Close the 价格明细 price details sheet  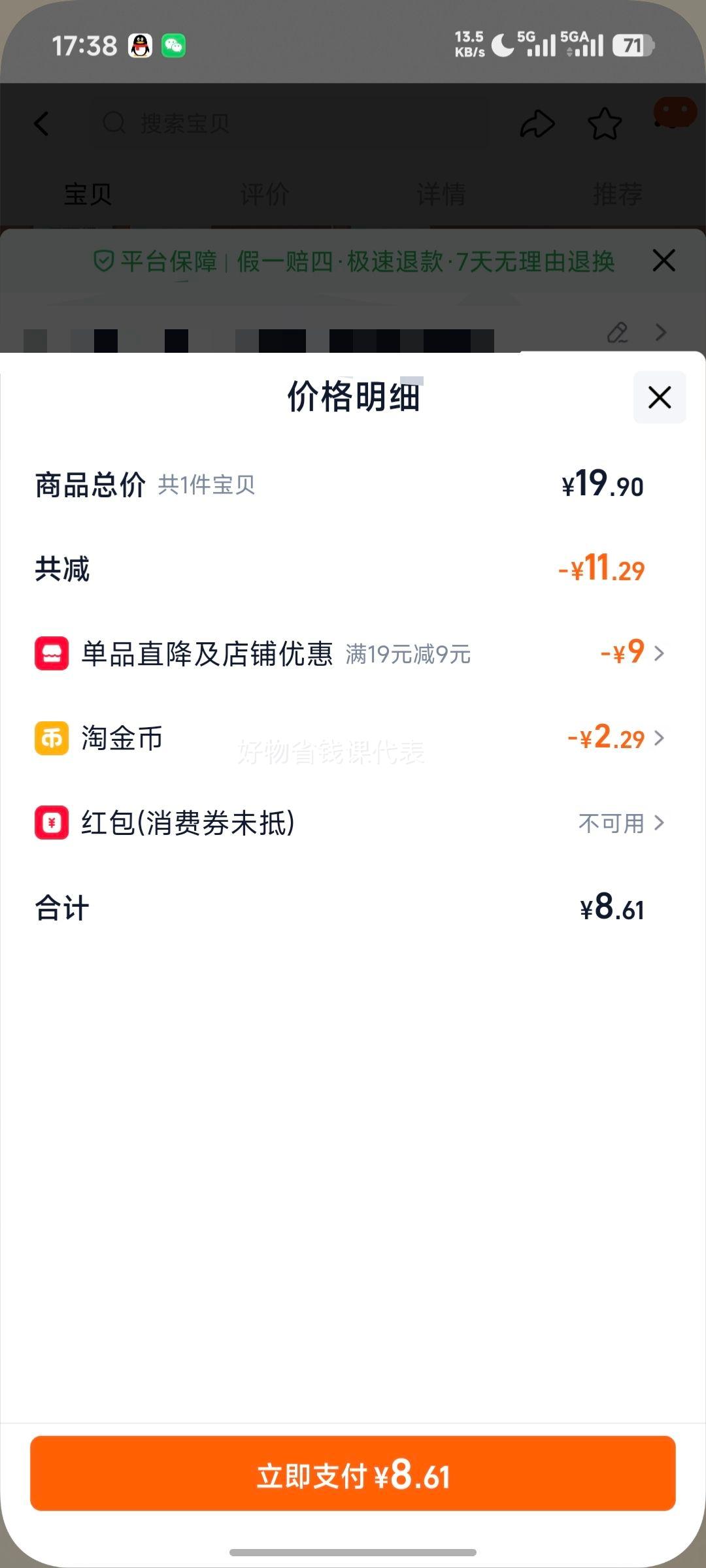(659, 397)
